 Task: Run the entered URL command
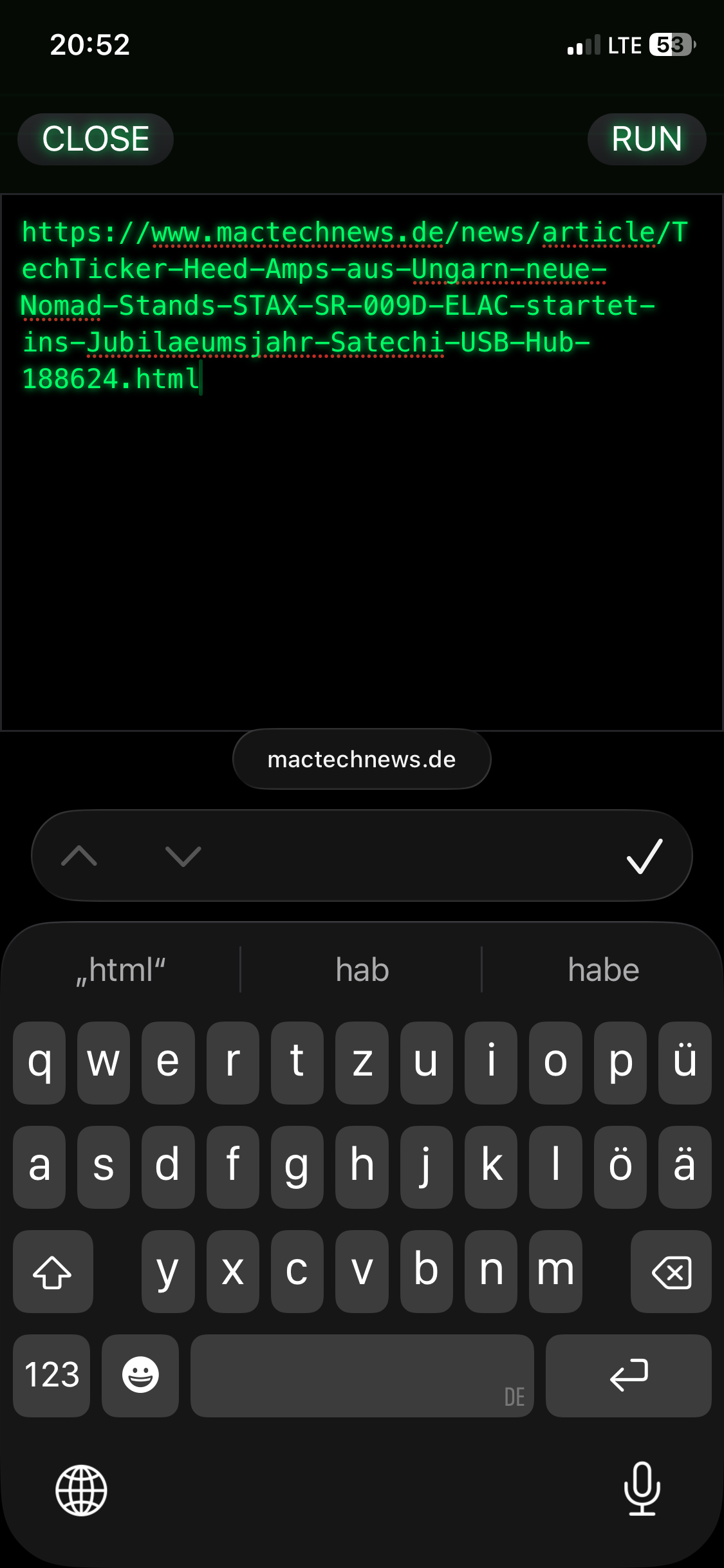[646, 139]
